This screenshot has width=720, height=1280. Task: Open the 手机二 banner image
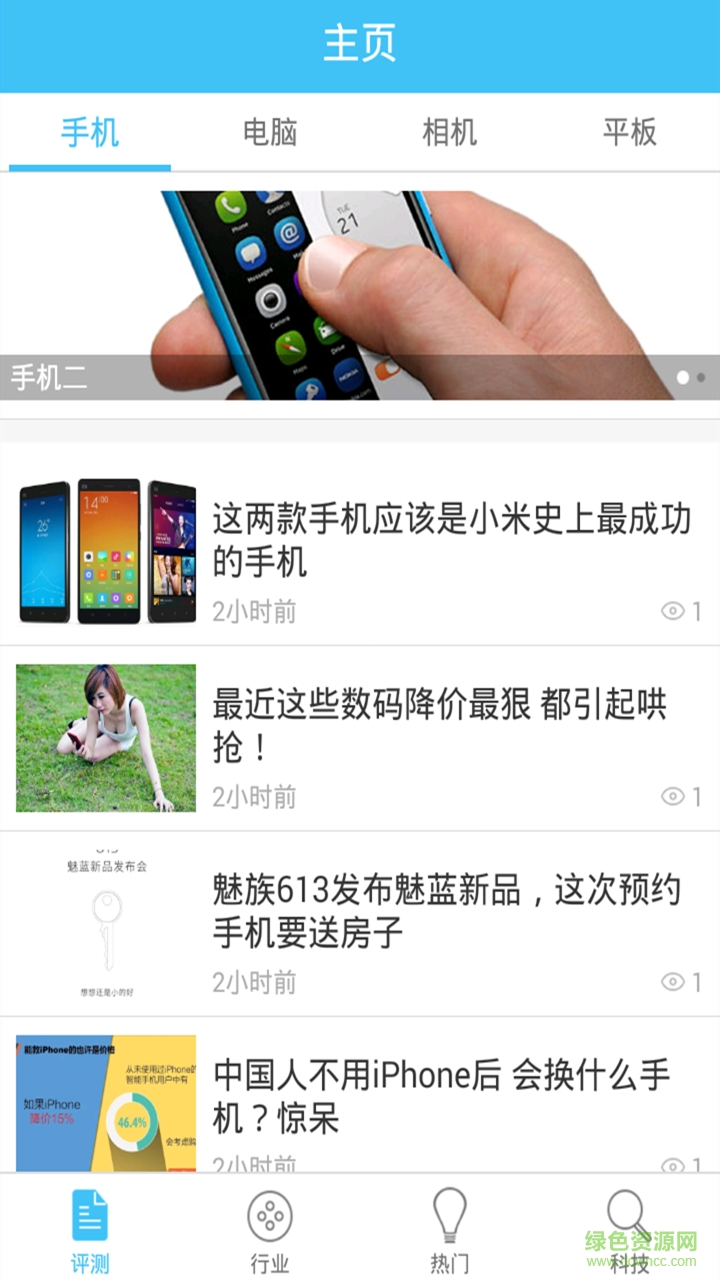pyautogui.click(x=360, y=295)
